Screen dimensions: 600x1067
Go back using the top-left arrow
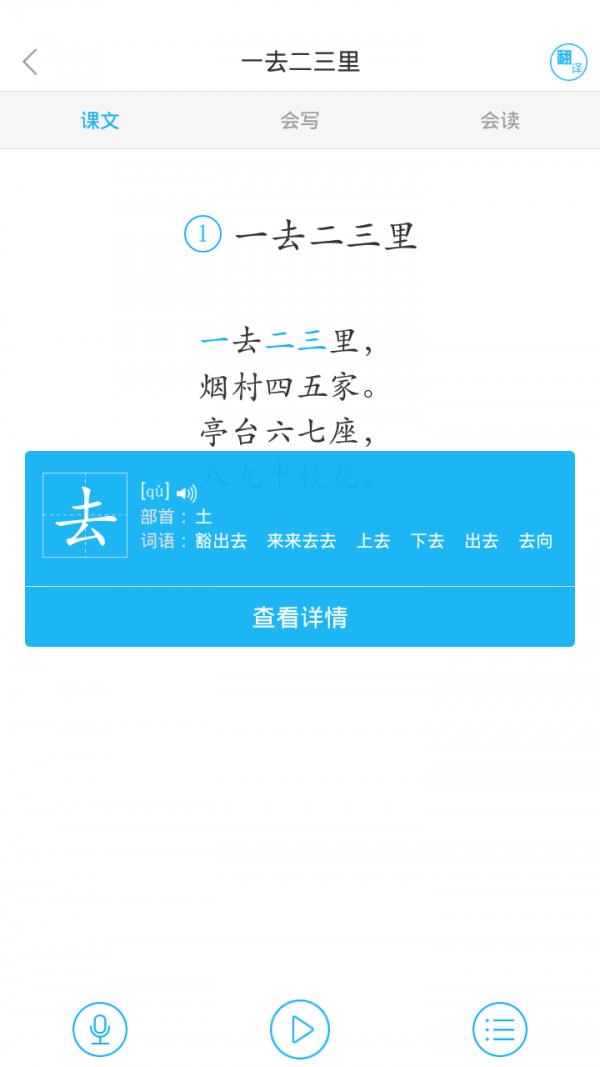[x=30, y=62]
